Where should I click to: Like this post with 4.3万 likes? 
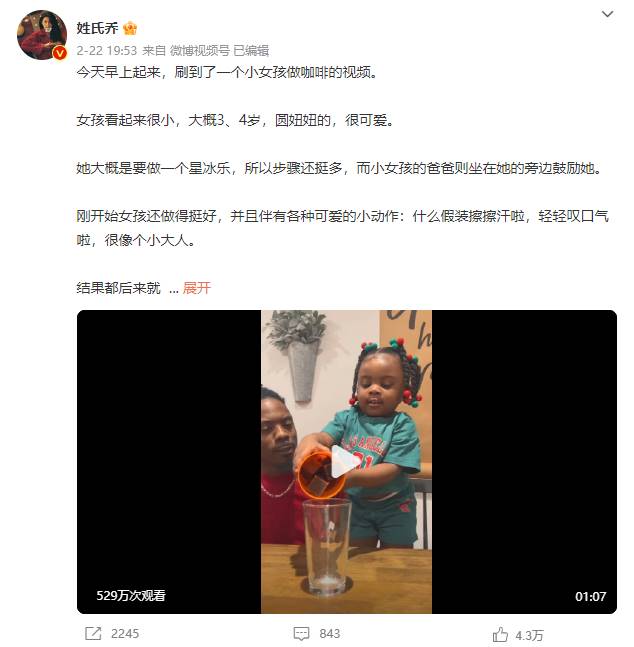point(519,634)
